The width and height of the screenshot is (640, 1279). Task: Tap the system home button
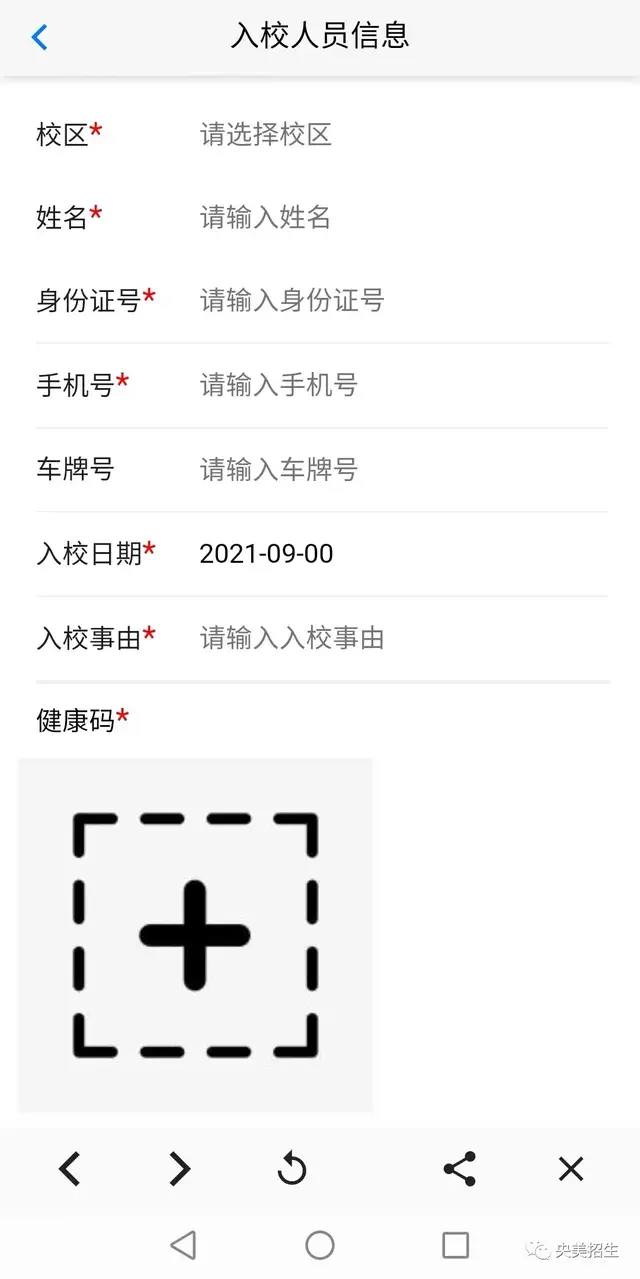tap(320, 1245)
